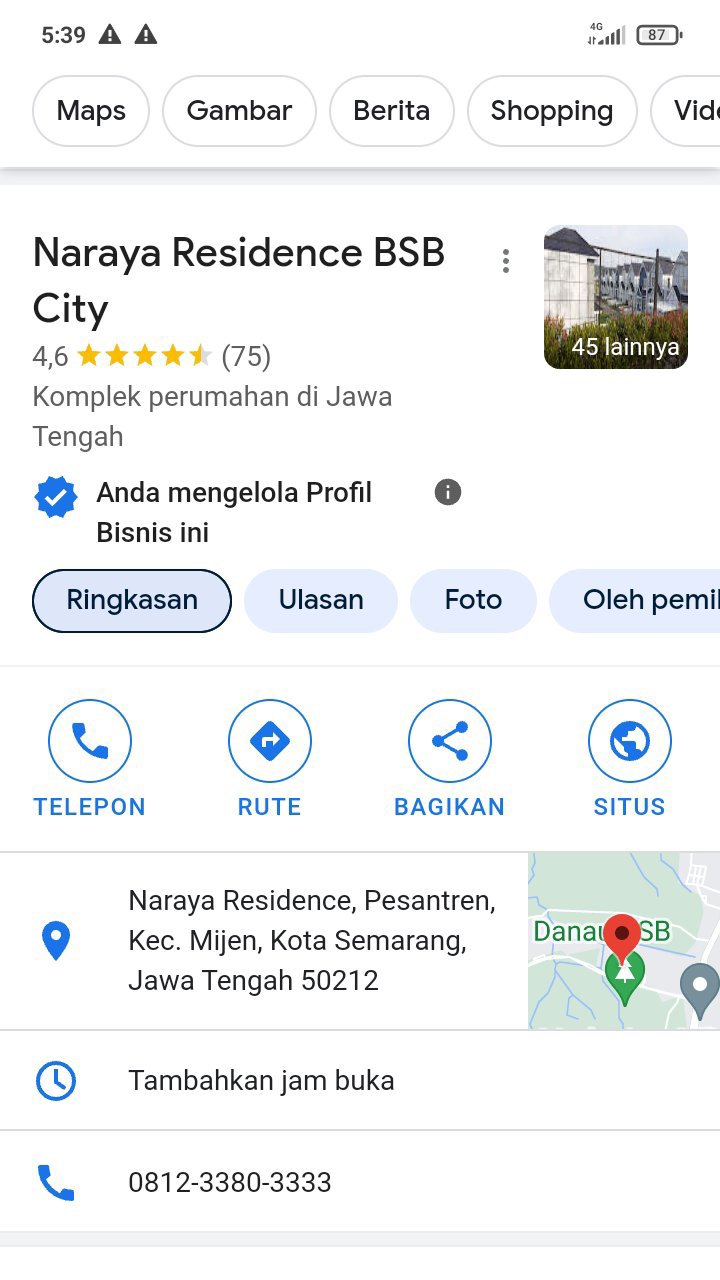Open the photo tile showing 45 lainnya
The image size is (720, 1280).
pos(615,297)
